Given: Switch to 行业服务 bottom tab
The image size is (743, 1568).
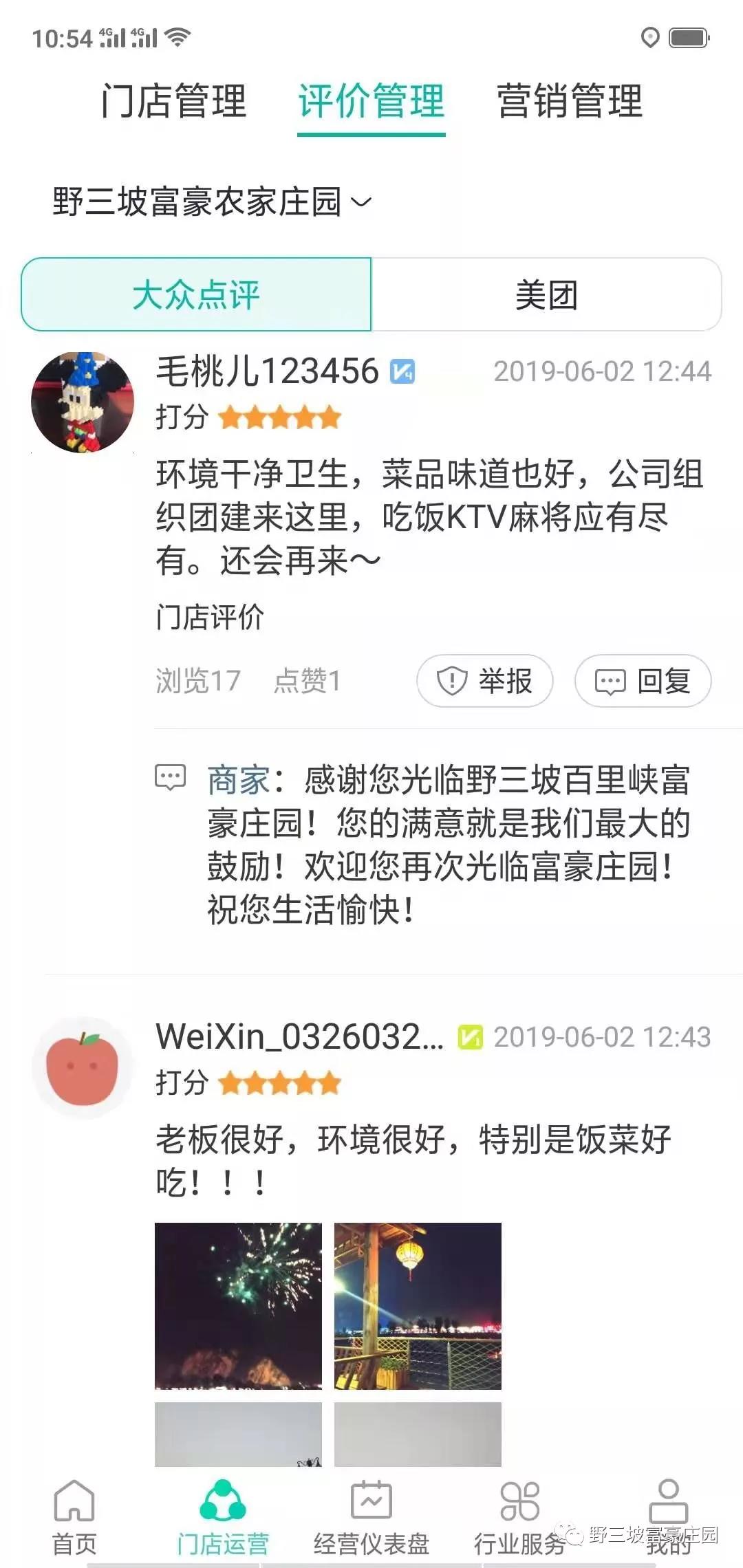Looking at the screenshot, I should 520,1517.
